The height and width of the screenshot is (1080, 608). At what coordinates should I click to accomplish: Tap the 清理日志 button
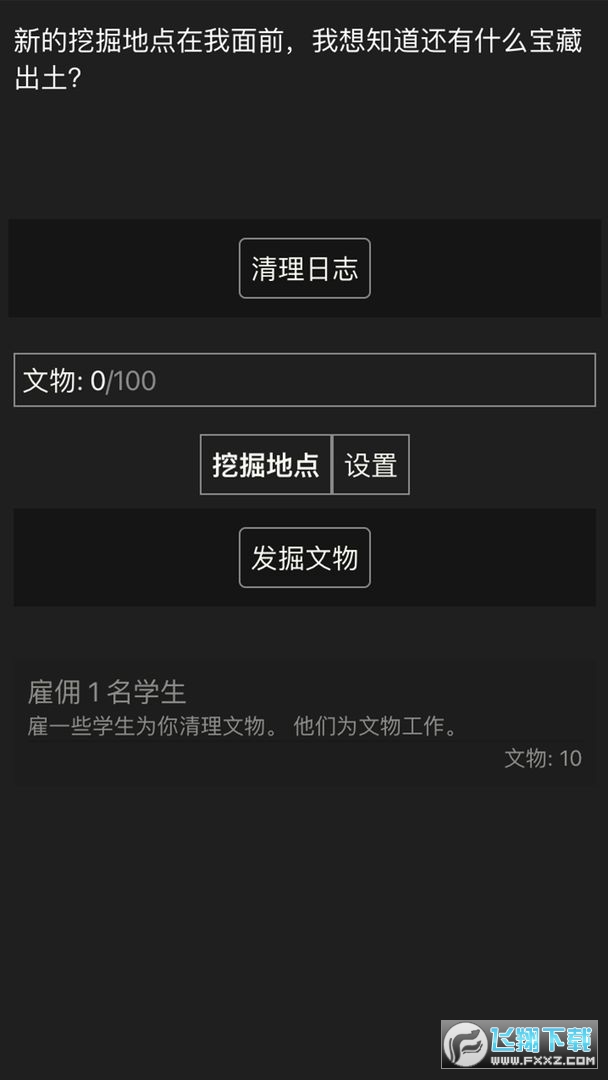[304, 268]
